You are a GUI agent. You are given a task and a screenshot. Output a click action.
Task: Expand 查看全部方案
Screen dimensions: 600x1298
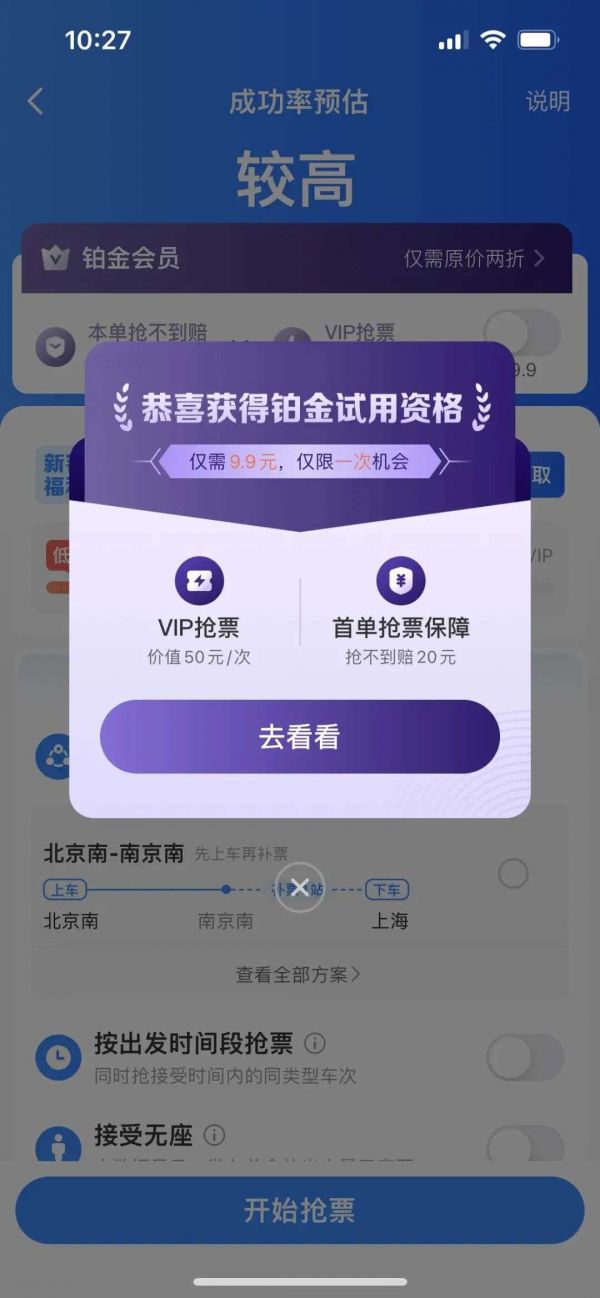pos(298,974)
